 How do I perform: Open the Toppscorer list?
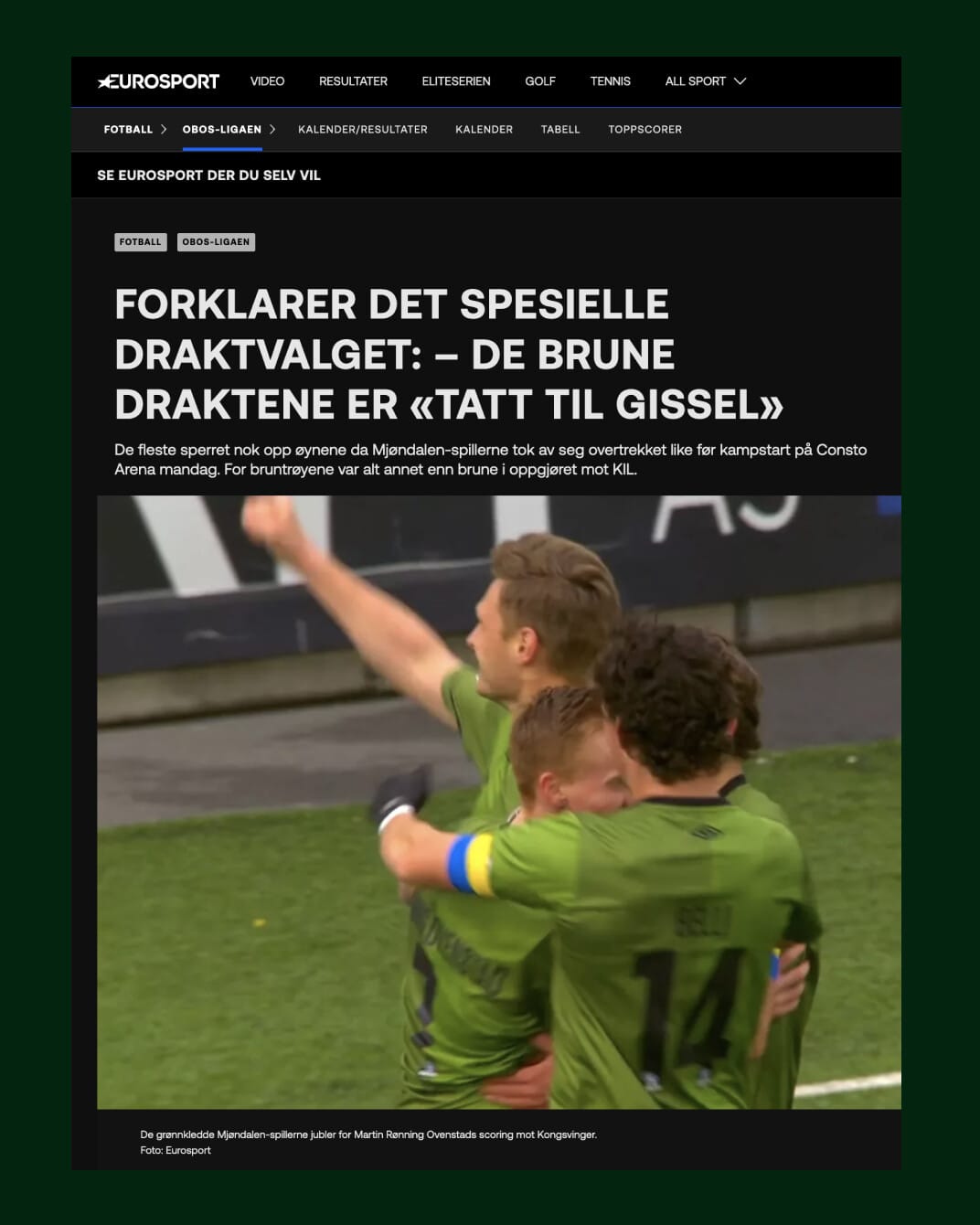(644, 130)
